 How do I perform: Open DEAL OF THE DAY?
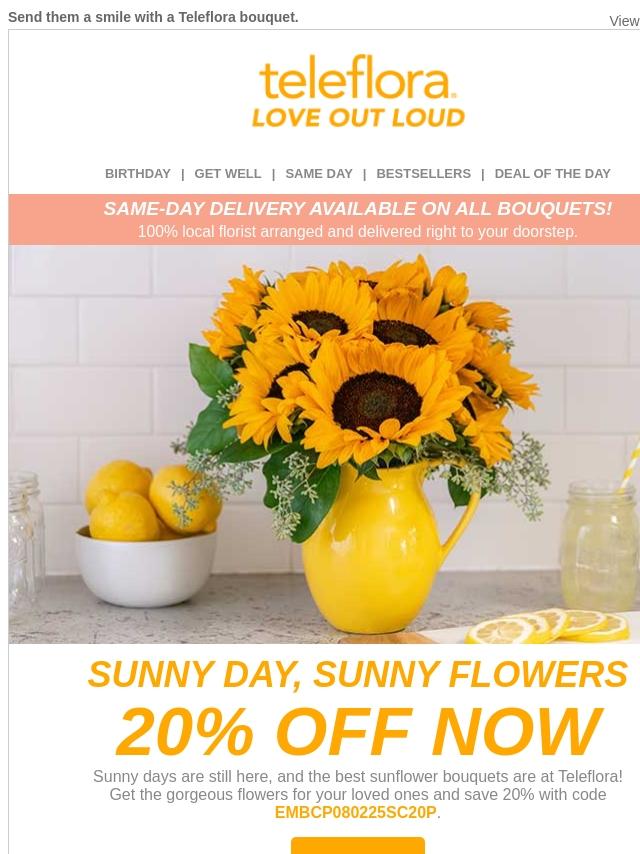pos(552,173)
